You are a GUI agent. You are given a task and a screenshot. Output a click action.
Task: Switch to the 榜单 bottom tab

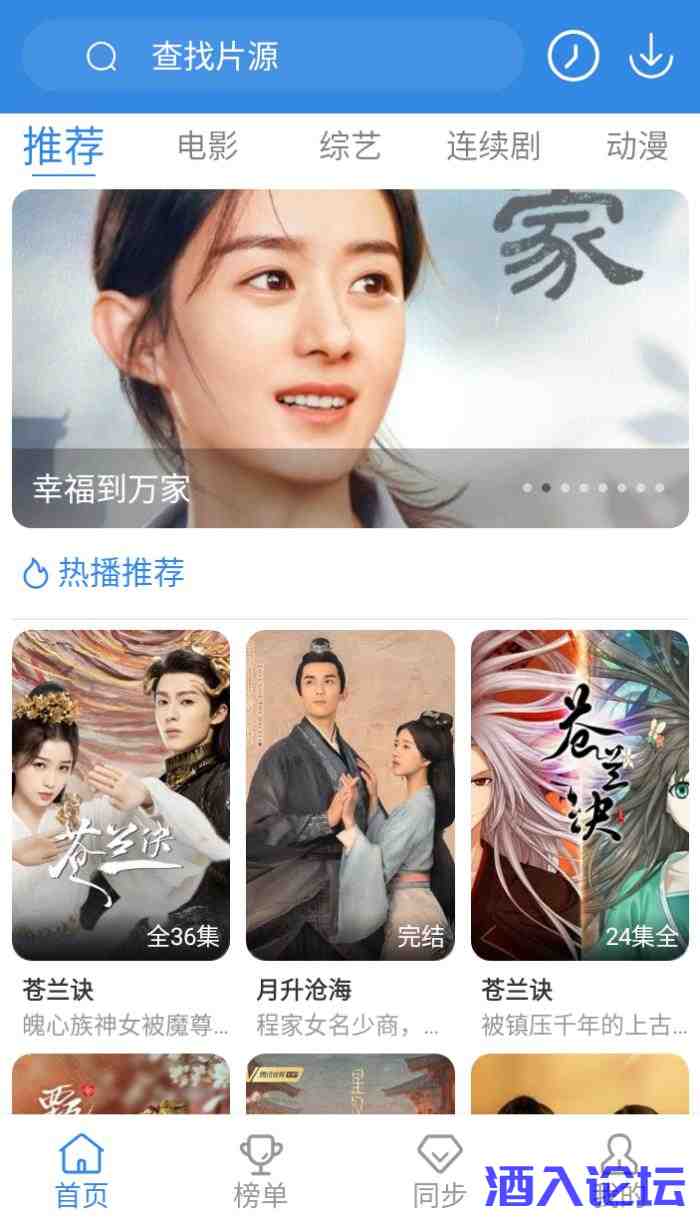point(260,1170)
